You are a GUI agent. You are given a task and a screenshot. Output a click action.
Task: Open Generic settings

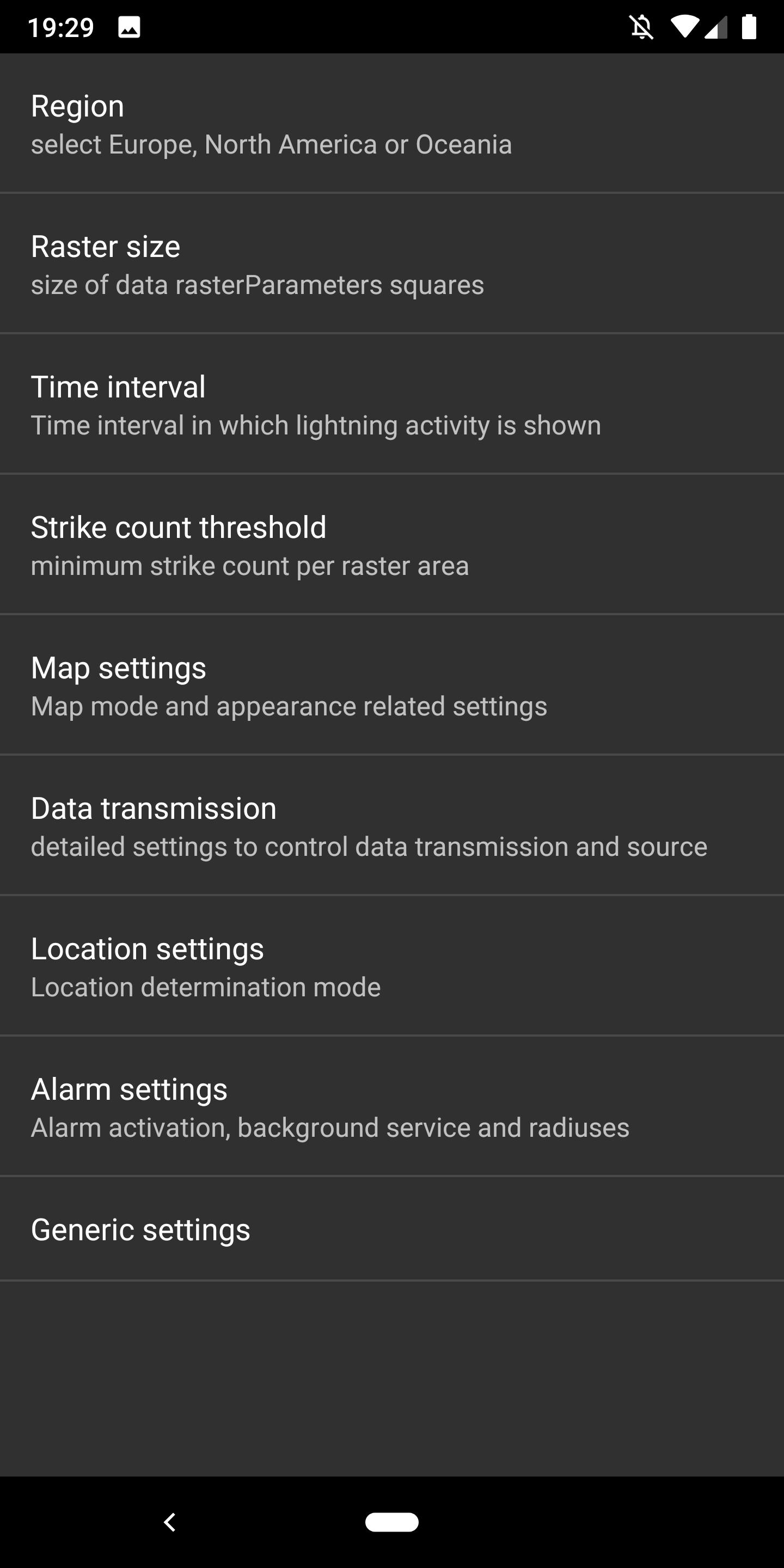click(392, 1229)
